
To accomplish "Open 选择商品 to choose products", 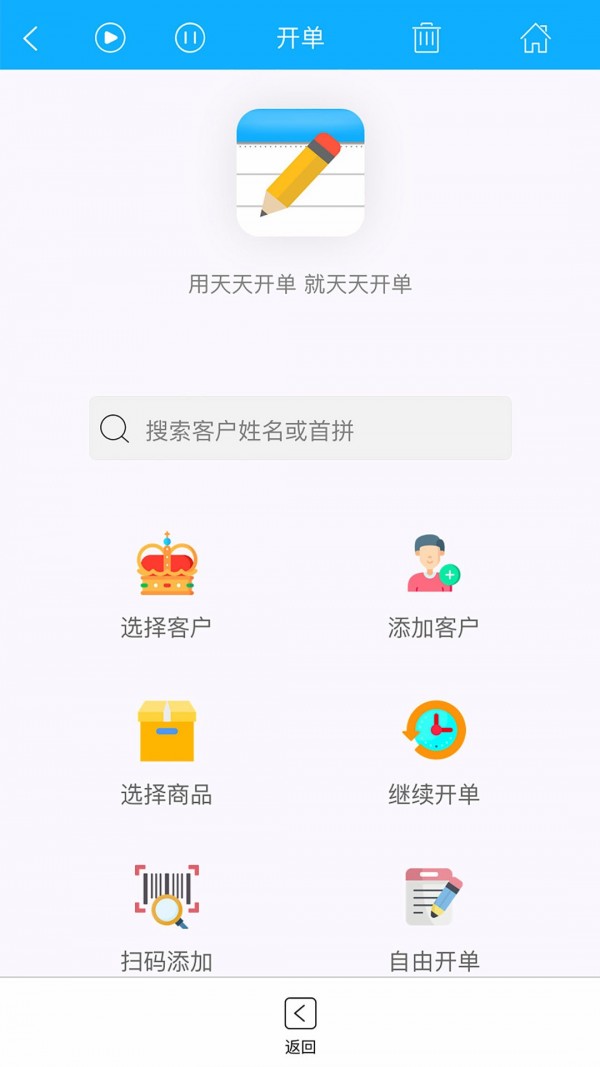I will pyautogui.click(x=167, y=751).
